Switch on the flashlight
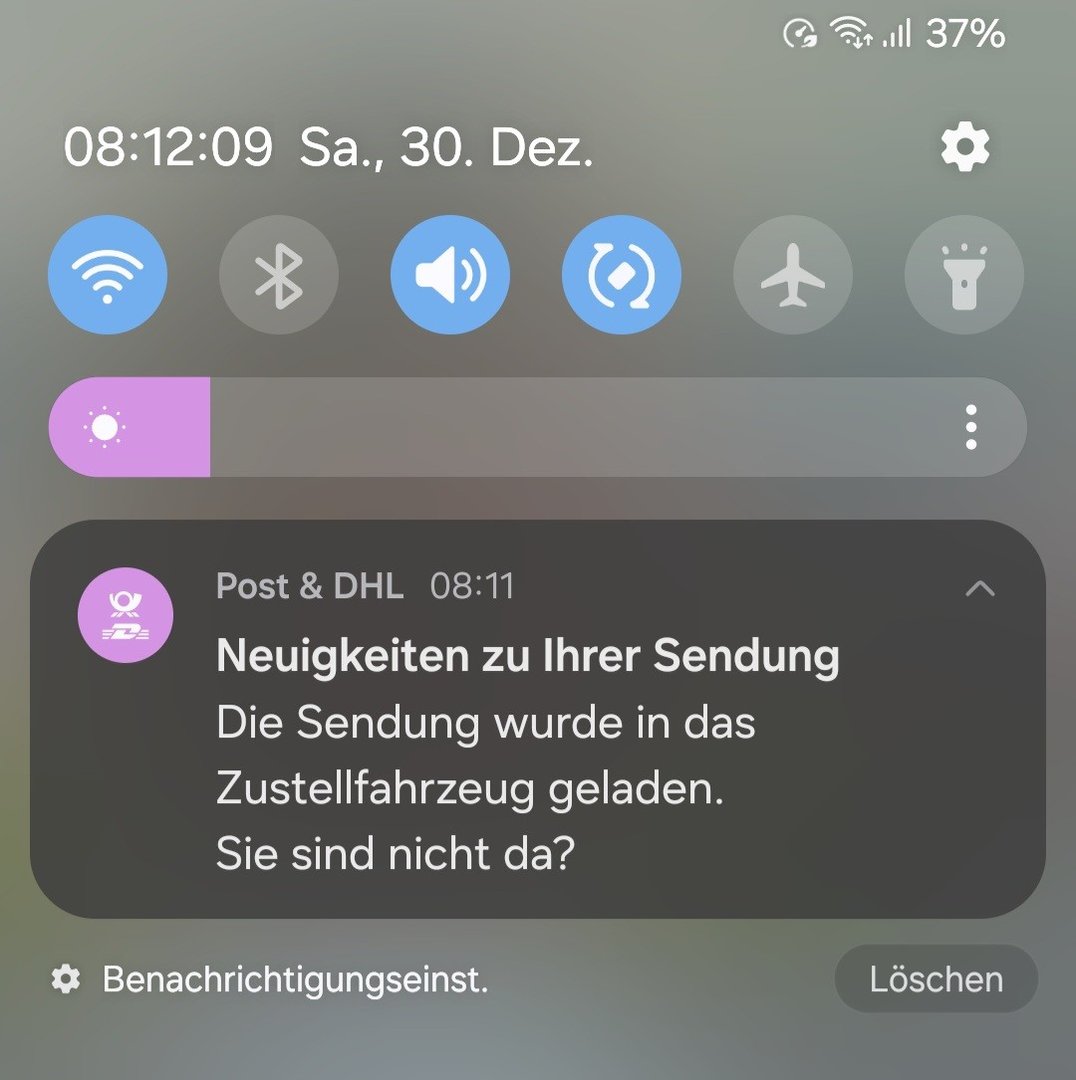This screenshot has height=1080, width=1076. pyautogui.click(x=964, y=275)
